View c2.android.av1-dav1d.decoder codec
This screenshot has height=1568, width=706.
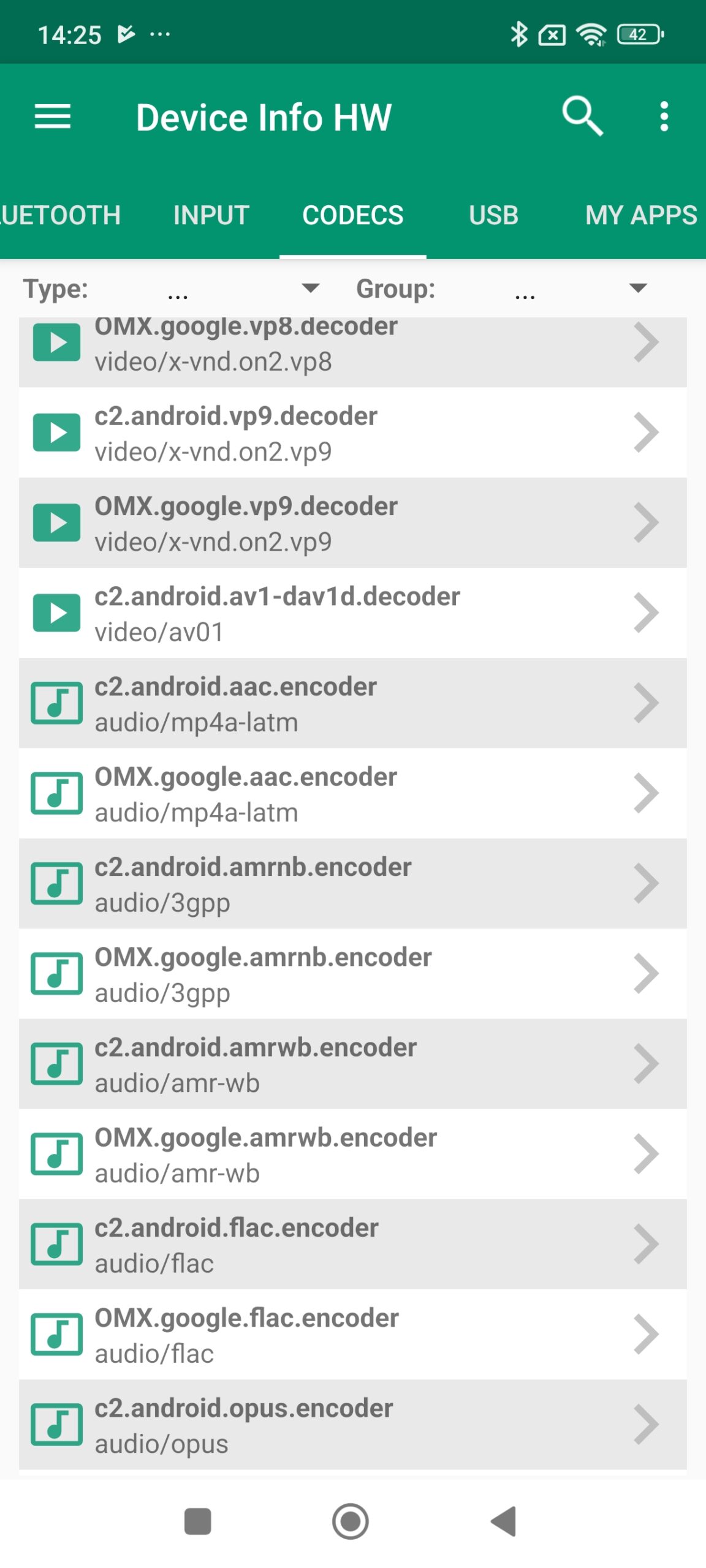[352, 613]
